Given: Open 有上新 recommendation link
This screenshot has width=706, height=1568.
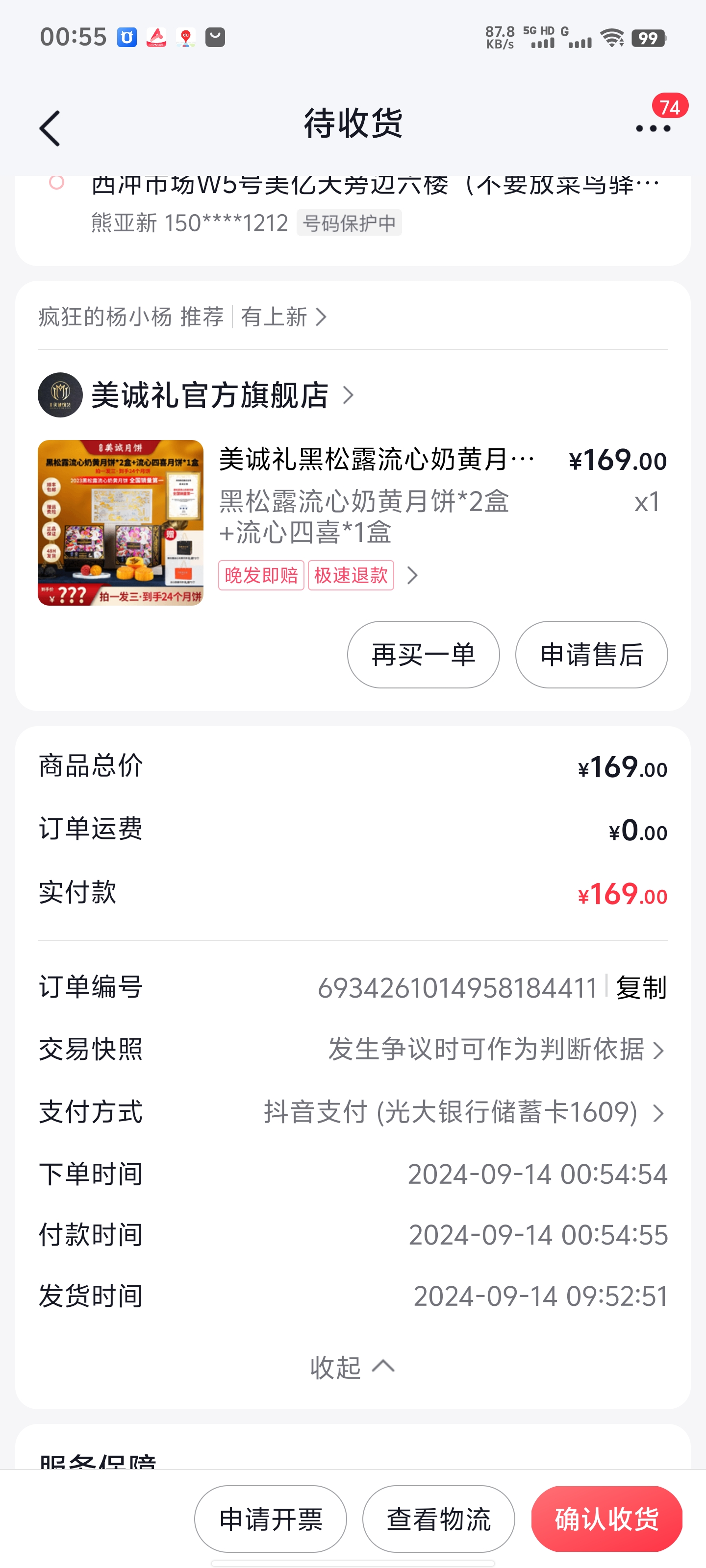Looking at the screenshot, I should (x=283, y=317).
